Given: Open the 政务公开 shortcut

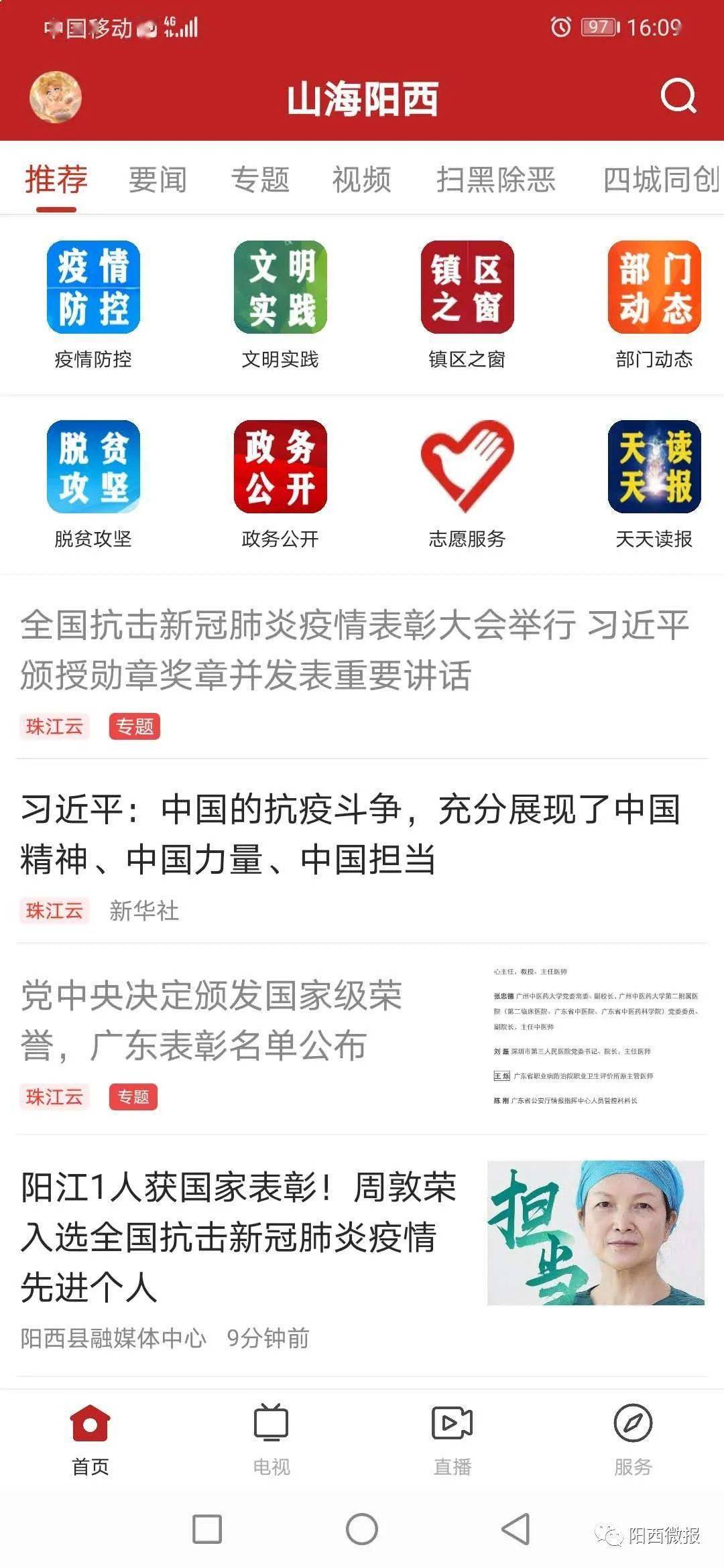Looking at the screenshot, I should [280, 484].
